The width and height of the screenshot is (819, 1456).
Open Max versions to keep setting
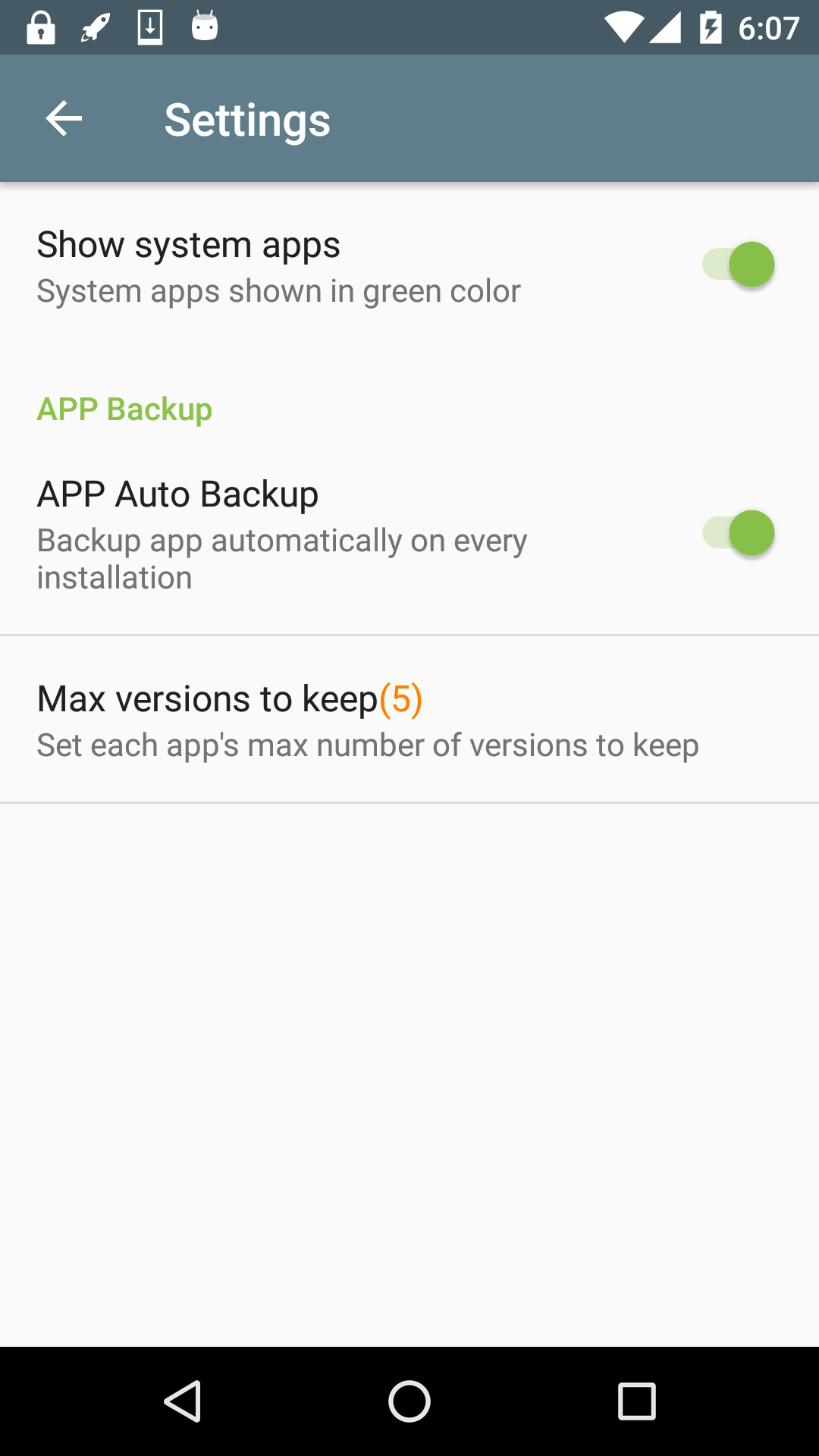(409, 720)
